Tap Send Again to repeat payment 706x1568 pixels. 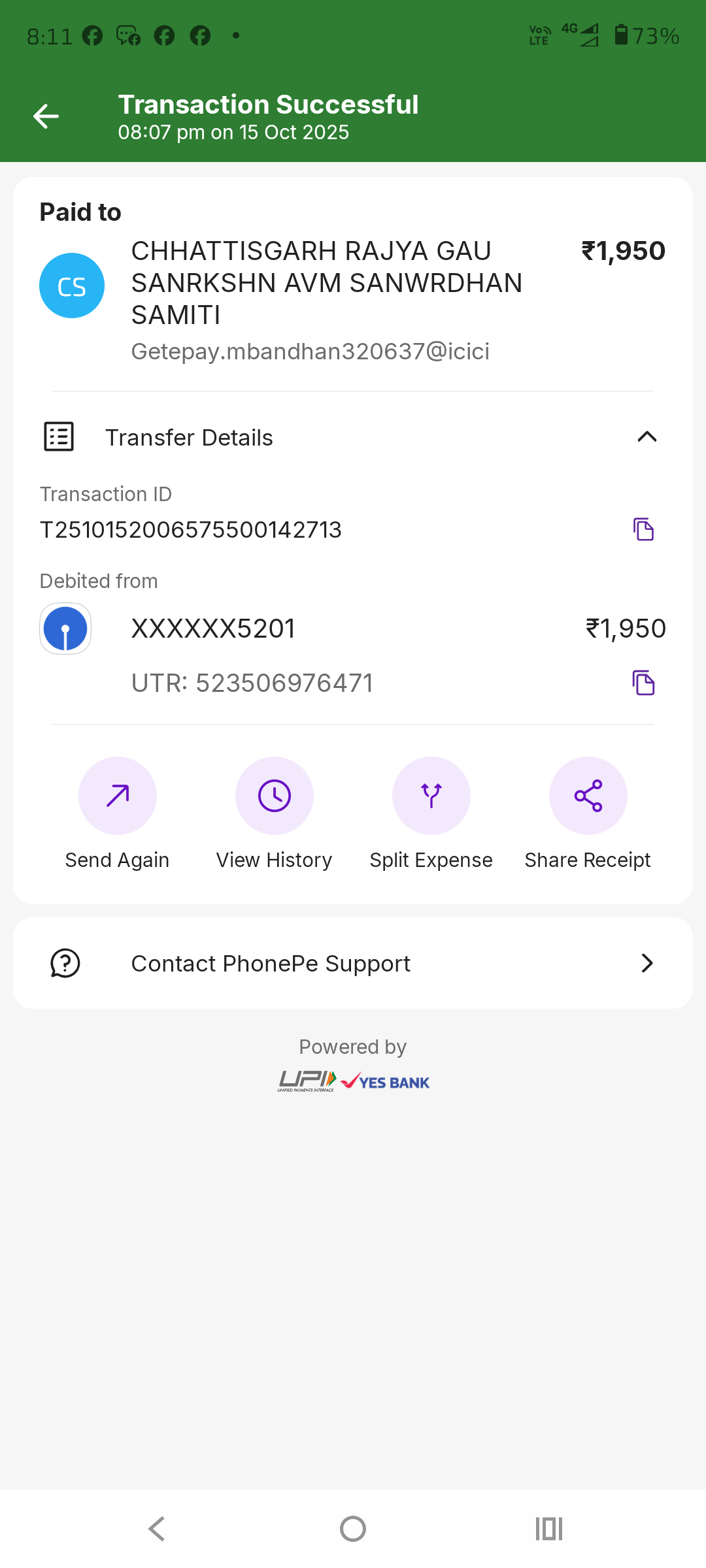(x=118, y=796)
